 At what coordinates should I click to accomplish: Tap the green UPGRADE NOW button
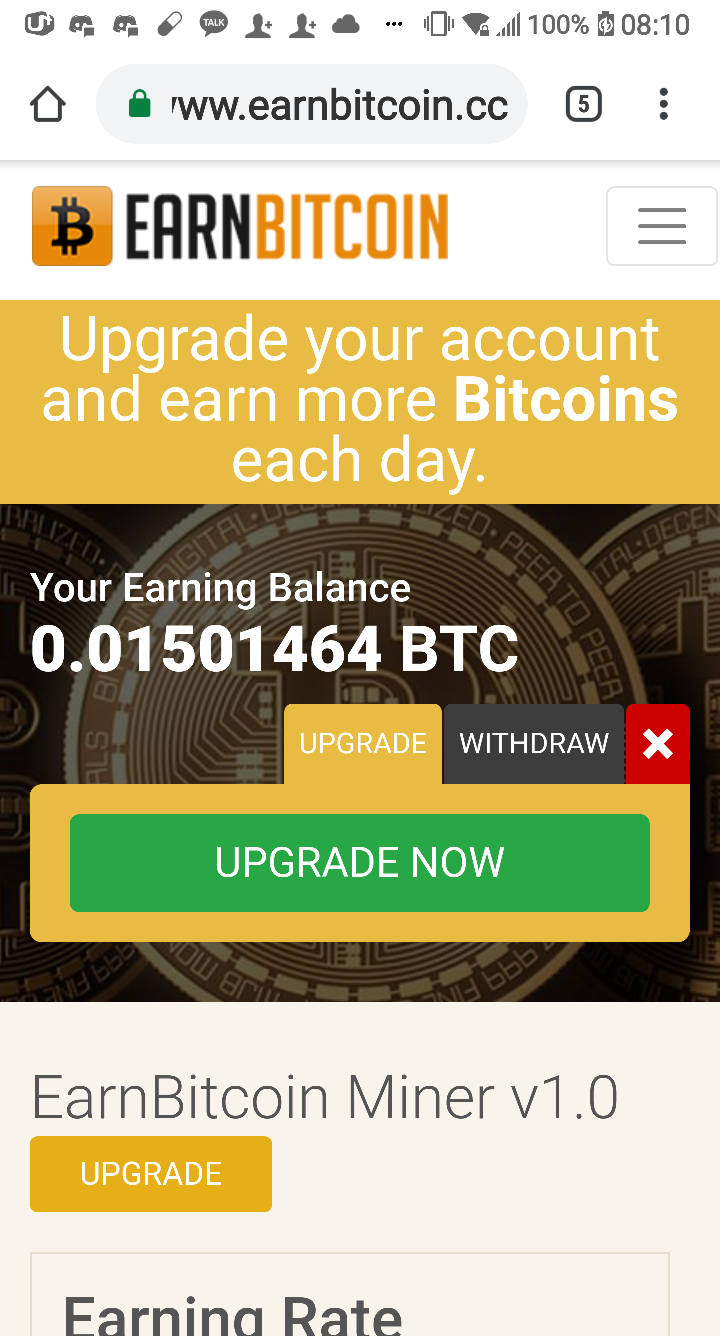360,863
